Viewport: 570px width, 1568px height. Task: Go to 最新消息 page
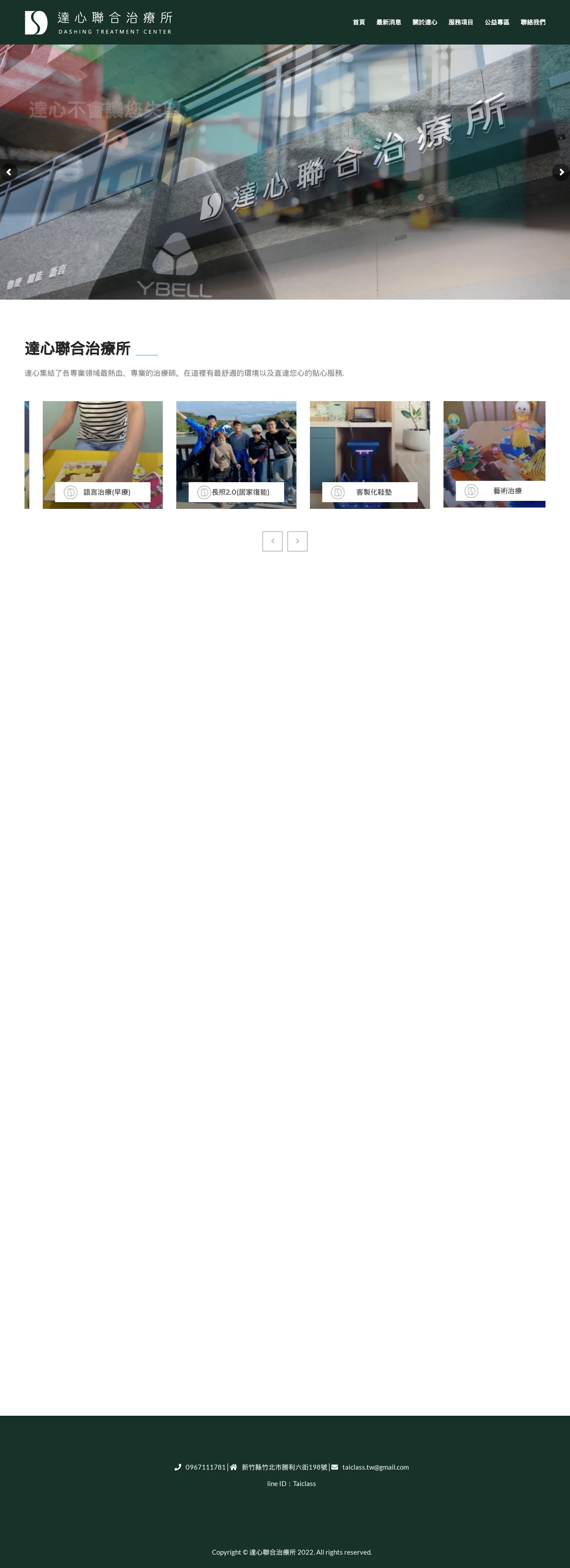click(388, 23)
